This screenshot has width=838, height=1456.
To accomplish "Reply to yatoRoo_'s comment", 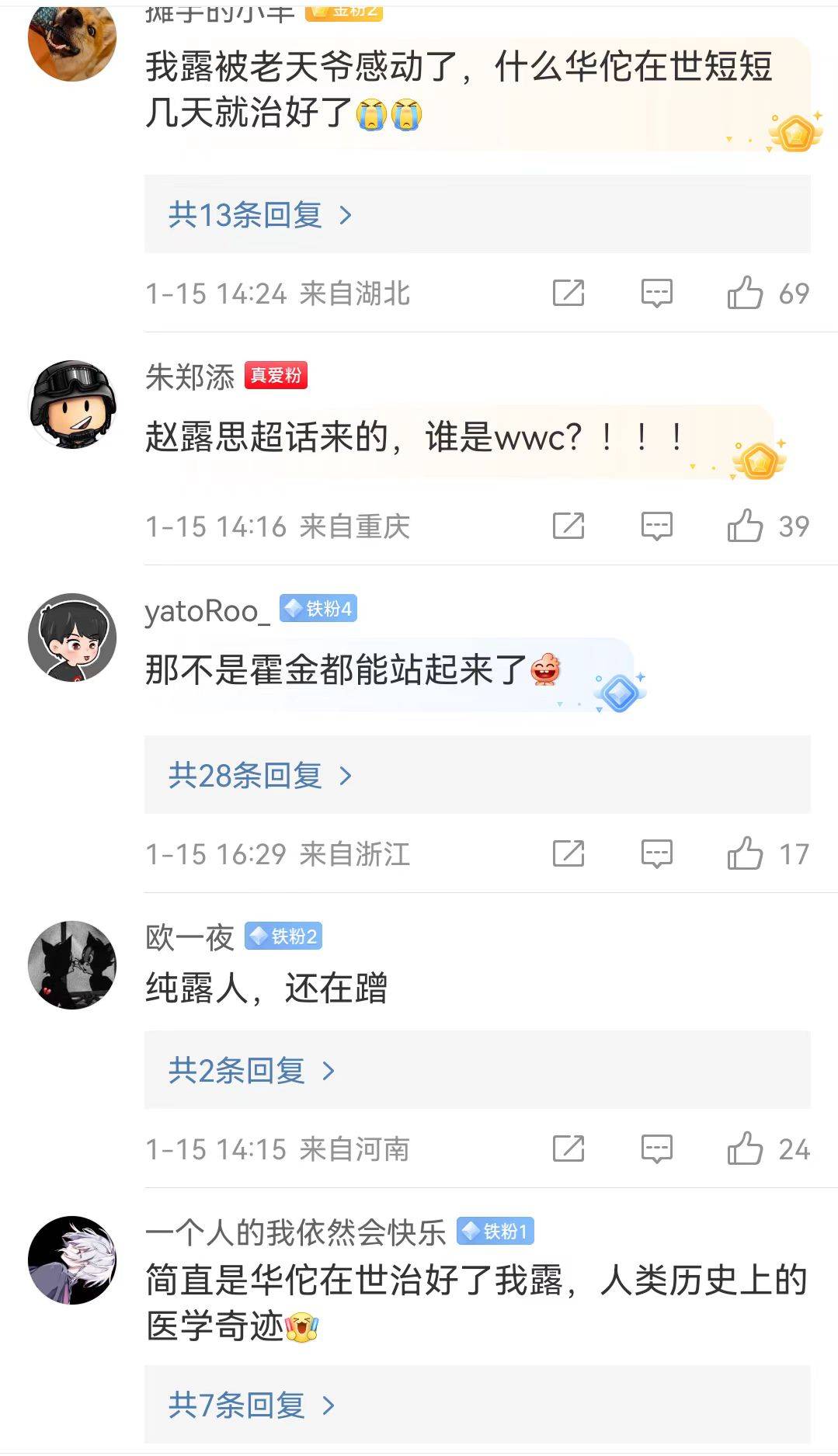I will [656, 854].
